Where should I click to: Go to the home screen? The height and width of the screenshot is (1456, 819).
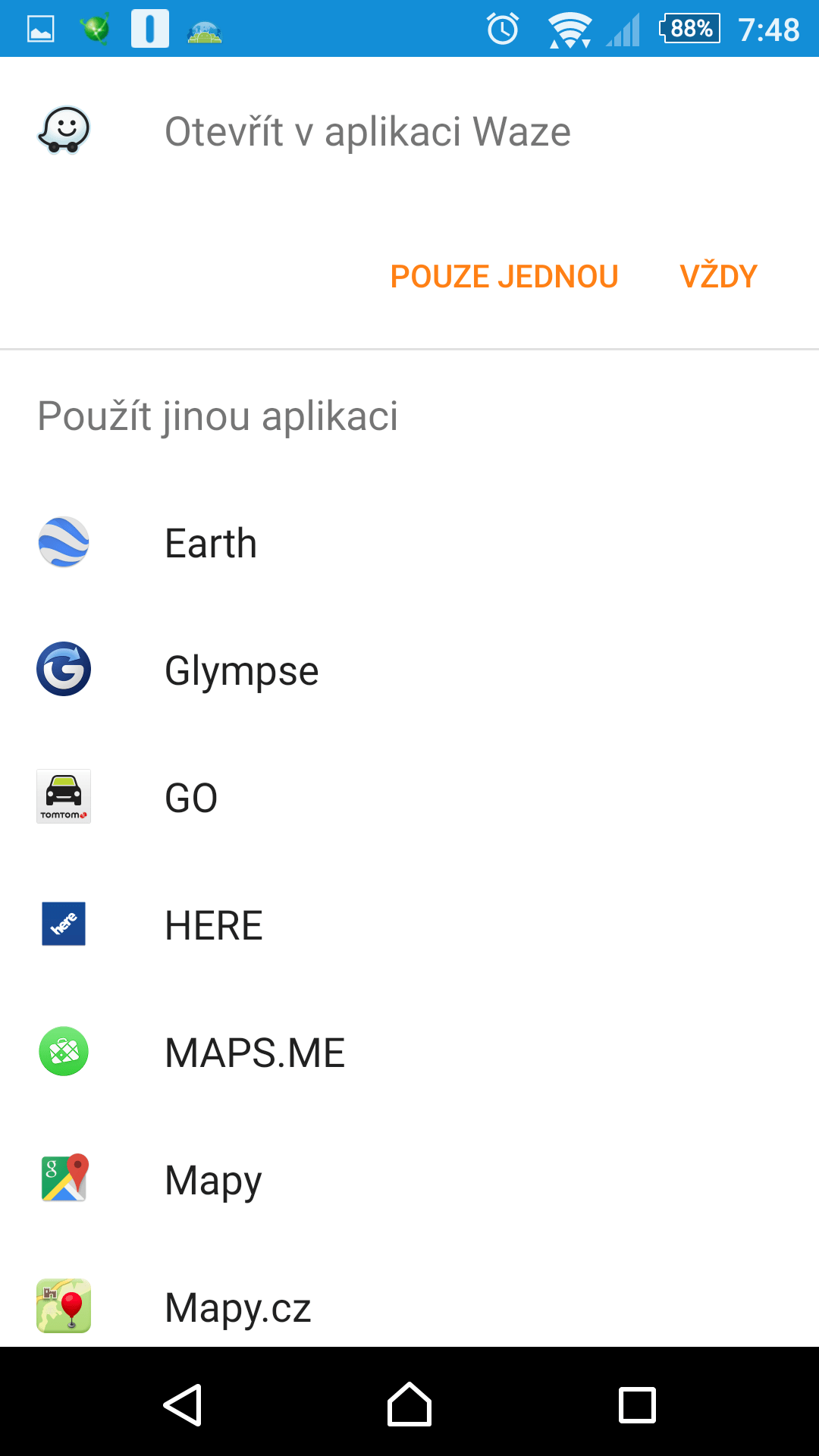point(409,1405)
